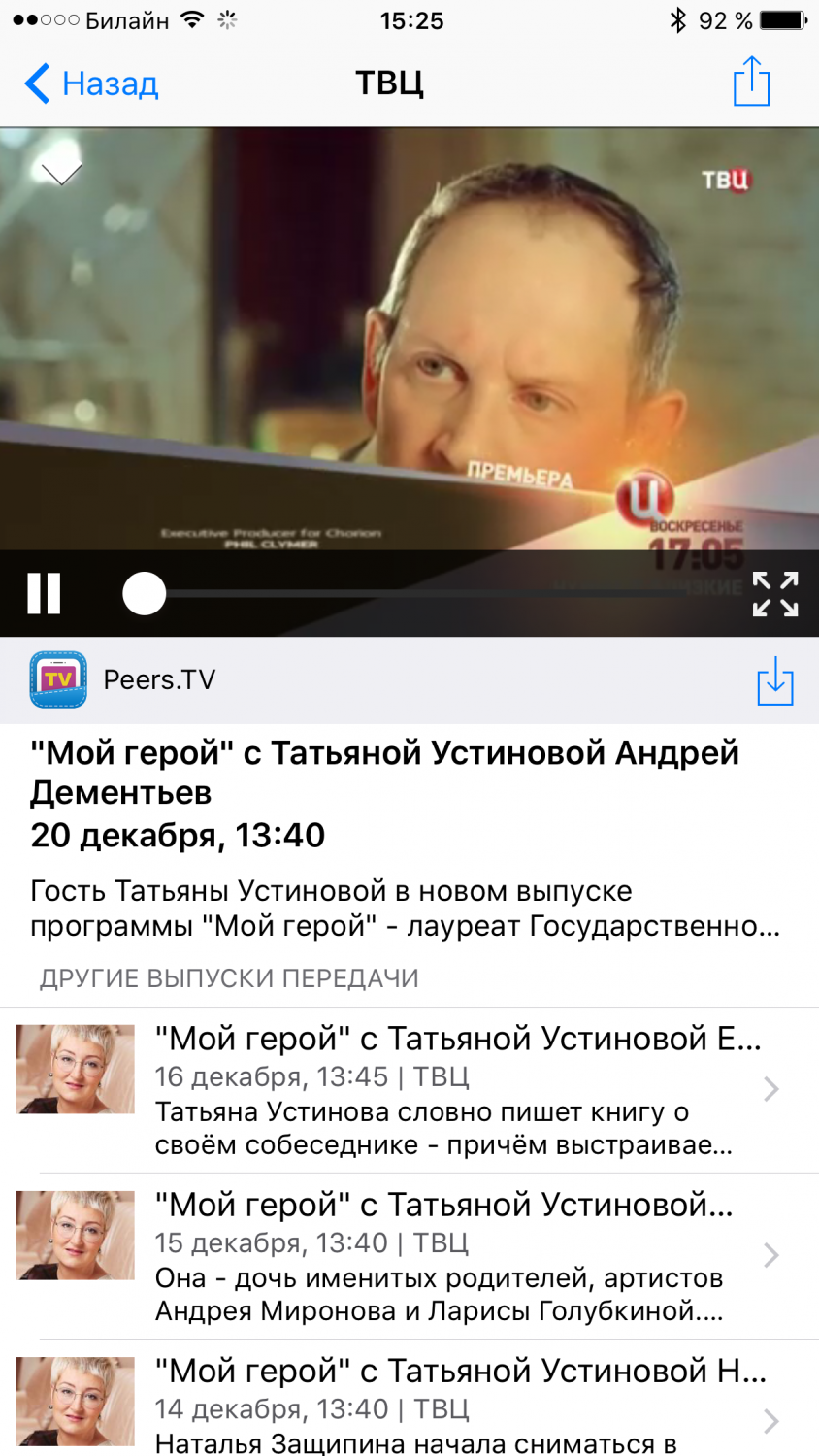Pause the video playback
The image size is (819, 1456).
click(x=44, y=593)
